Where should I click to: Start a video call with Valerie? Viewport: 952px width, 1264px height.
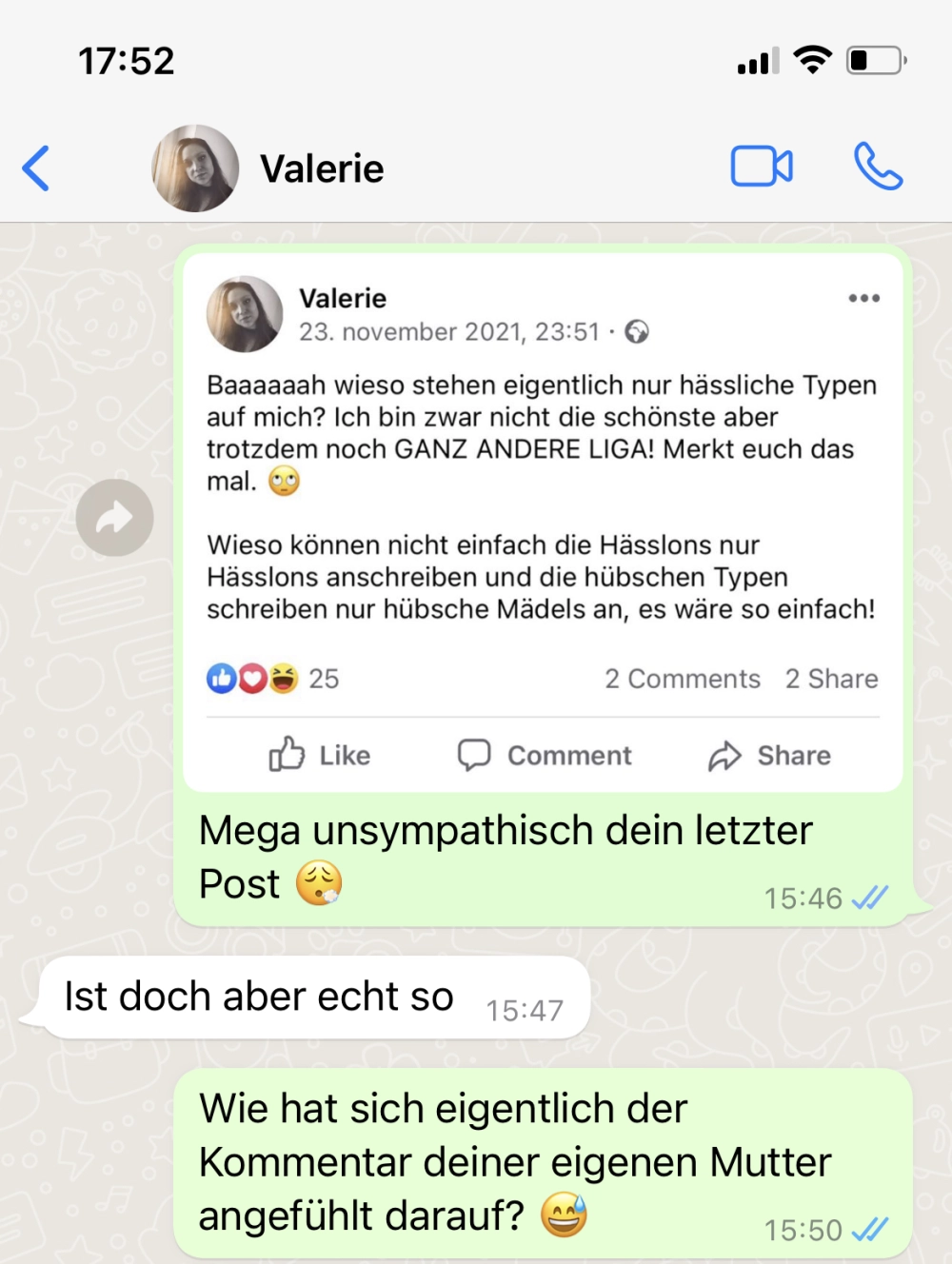(761, 167)
